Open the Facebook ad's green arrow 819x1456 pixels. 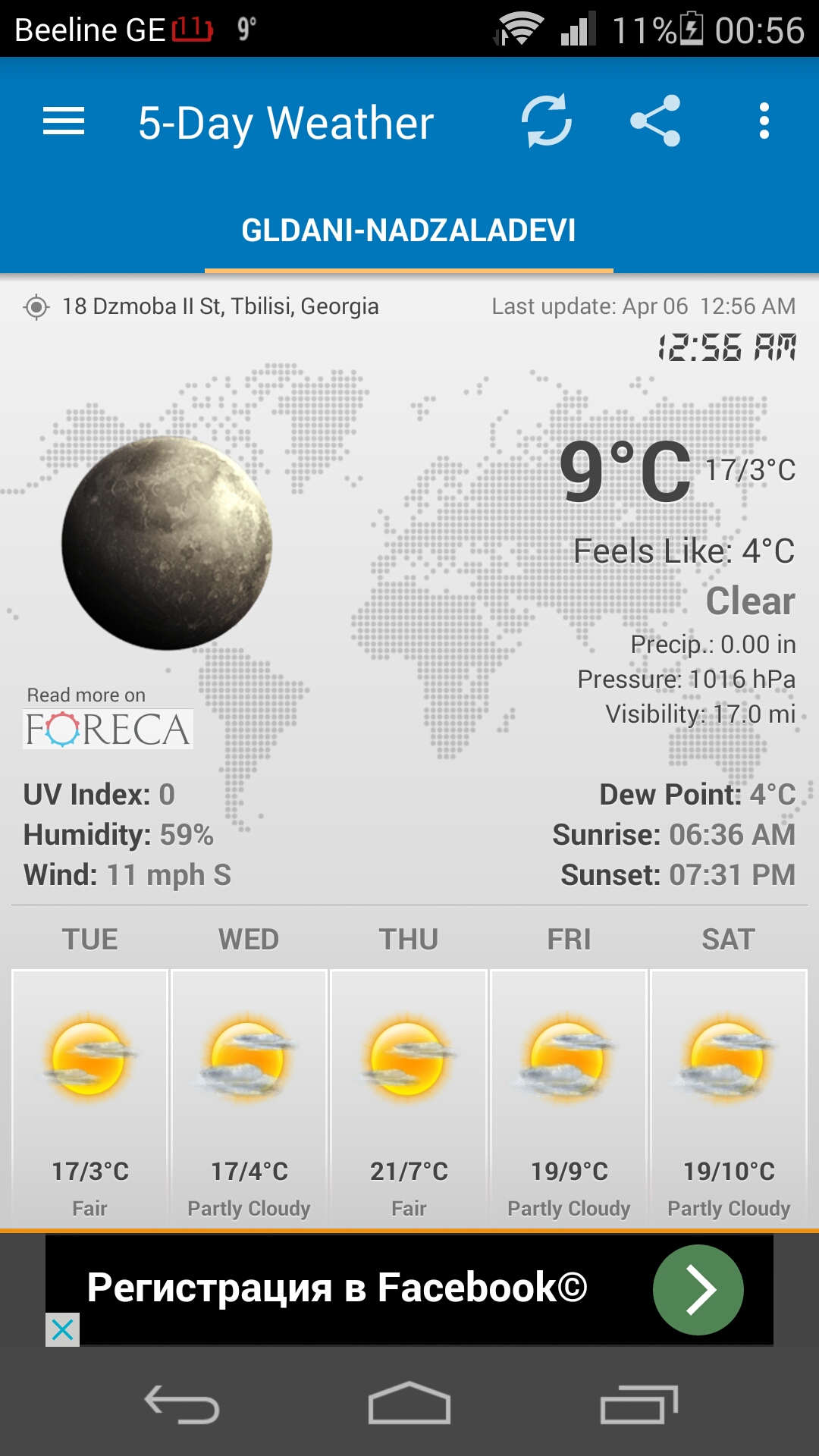coord(698,1289)
